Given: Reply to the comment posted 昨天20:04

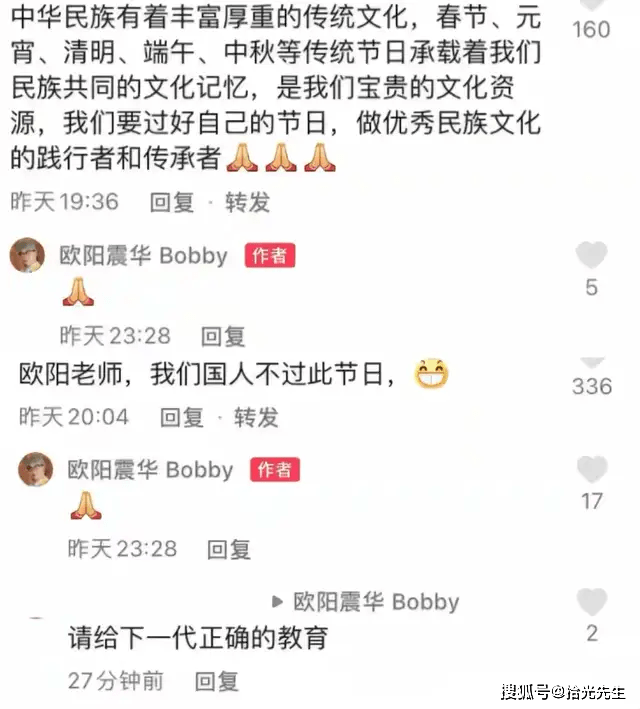Looking at the screenshot, I should [181, 416].
